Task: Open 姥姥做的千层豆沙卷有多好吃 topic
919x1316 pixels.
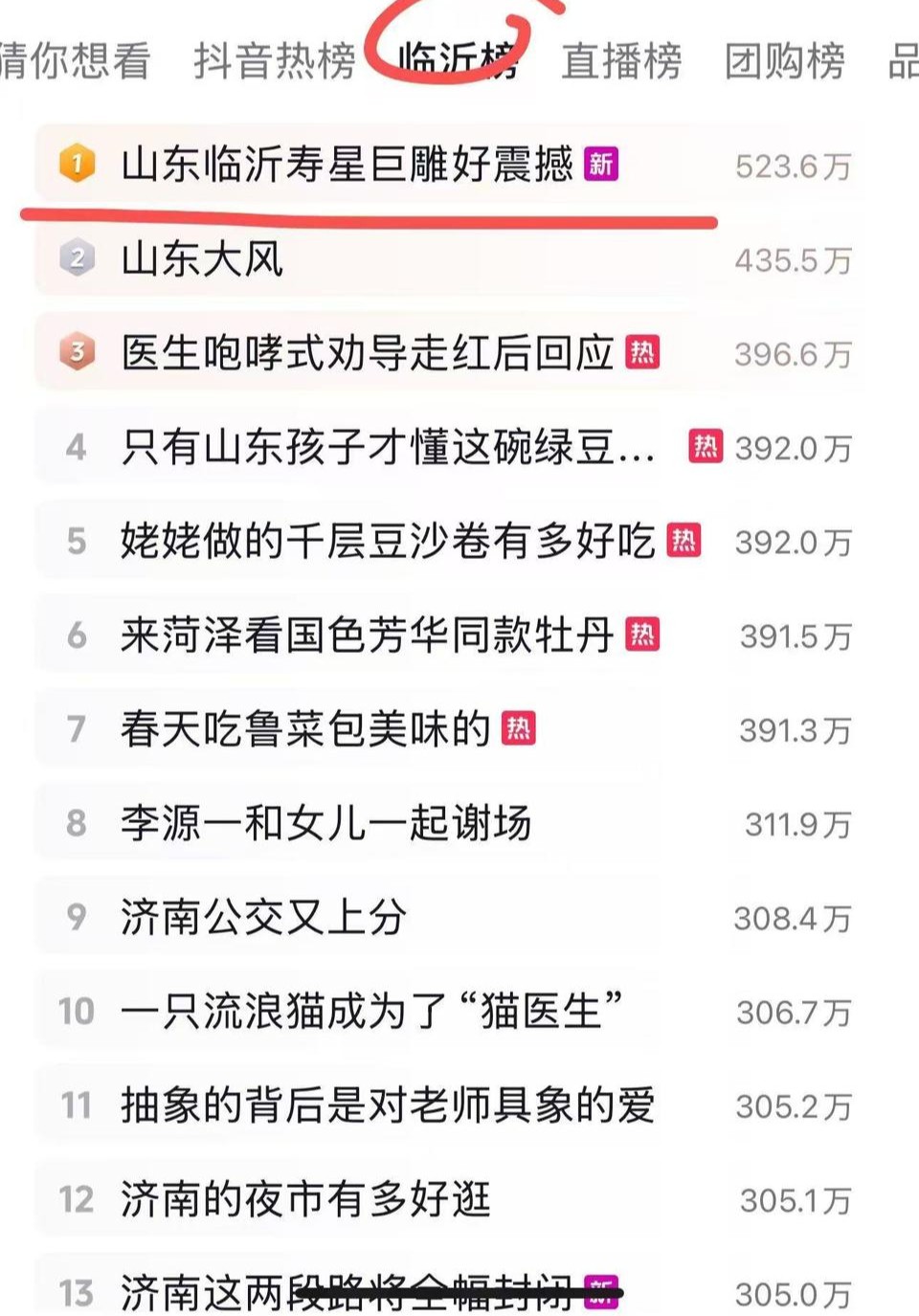Action: [387, 541]
